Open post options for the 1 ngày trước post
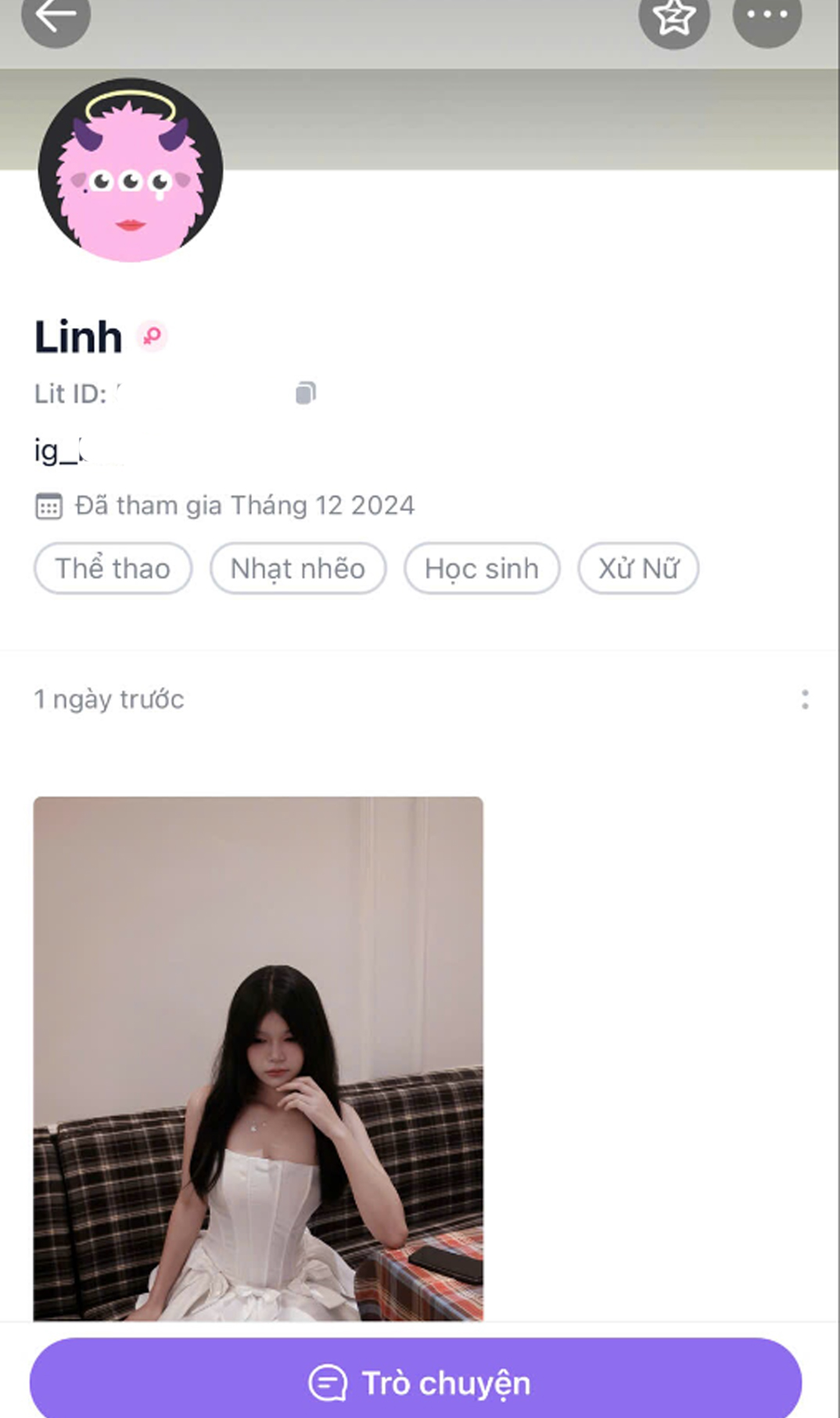 click(x=805, y=700)
